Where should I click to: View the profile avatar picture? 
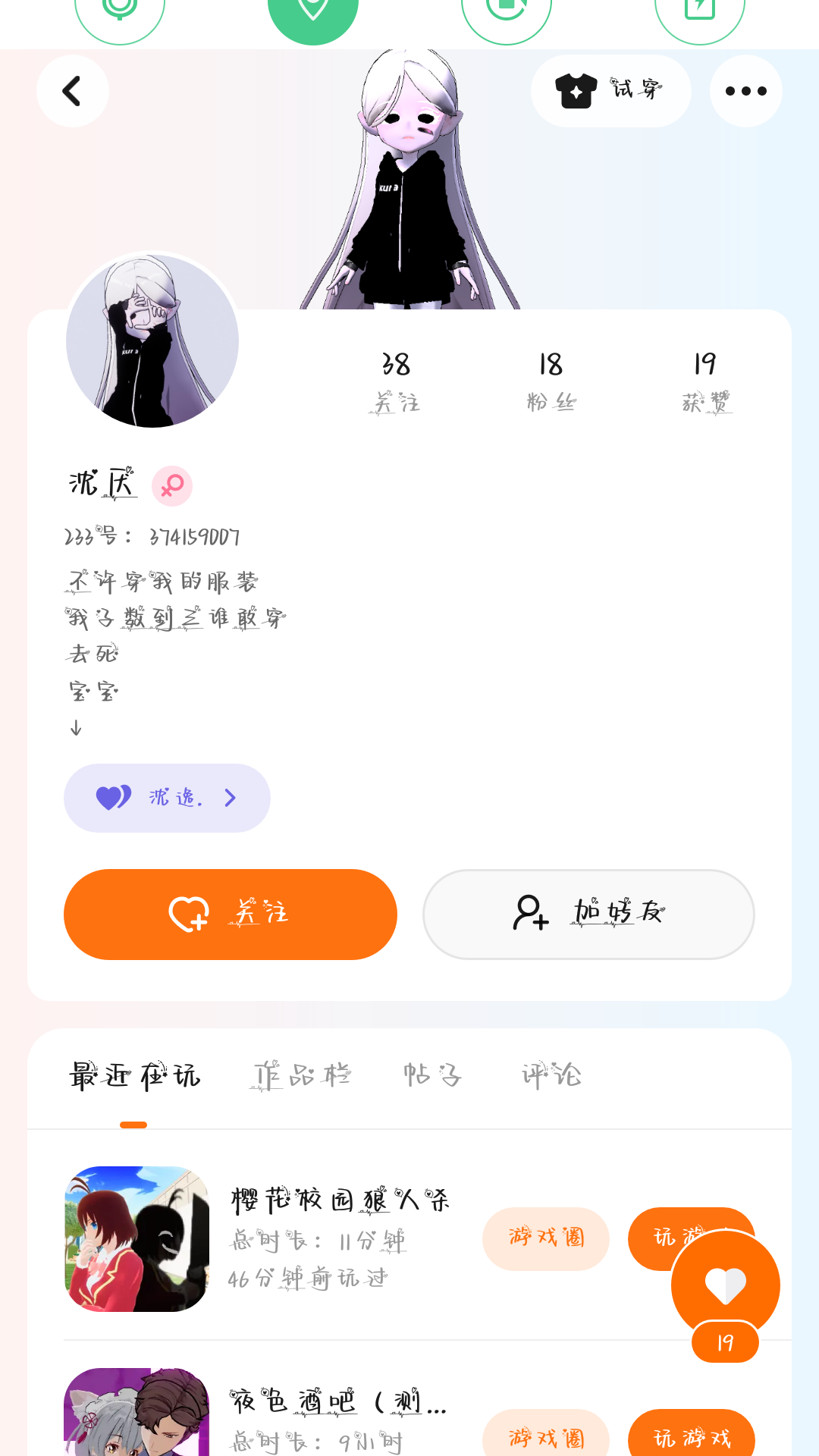152,340
